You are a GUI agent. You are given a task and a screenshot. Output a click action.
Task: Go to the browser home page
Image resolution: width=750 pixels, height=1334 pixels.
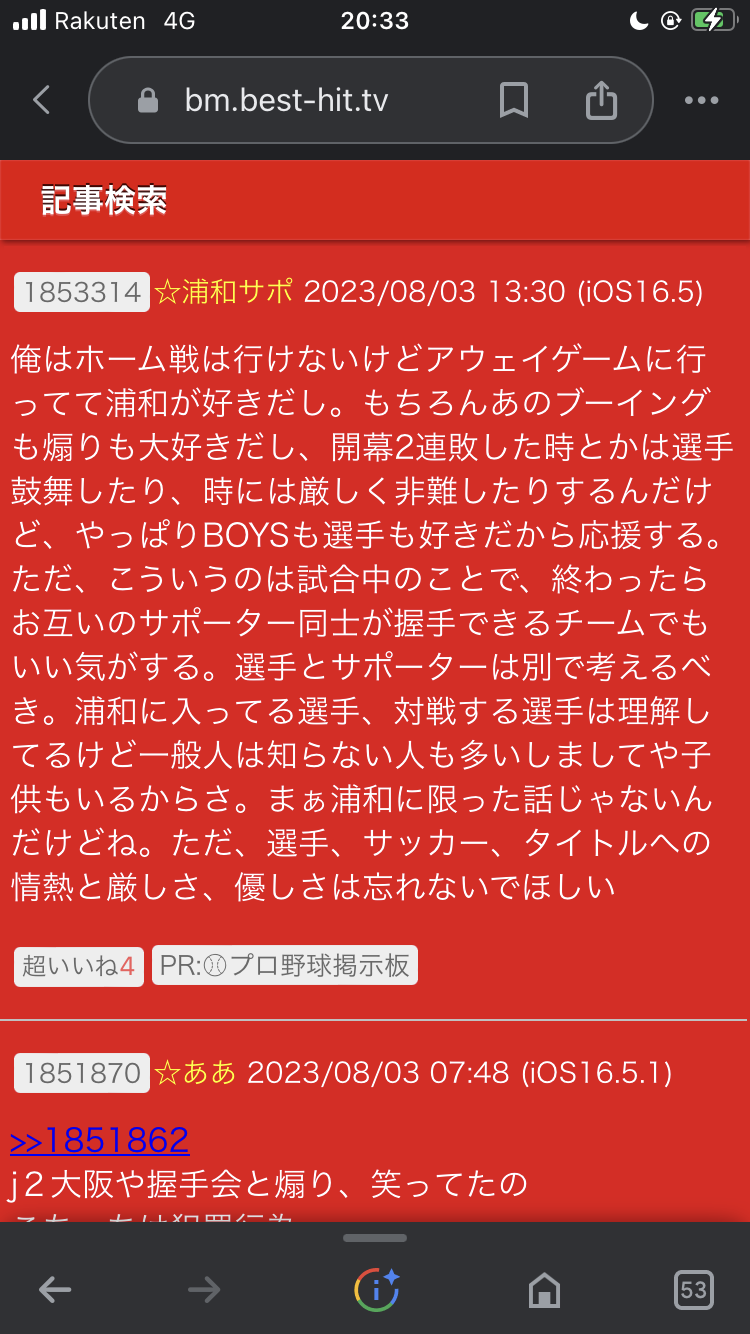(544, 1290)
